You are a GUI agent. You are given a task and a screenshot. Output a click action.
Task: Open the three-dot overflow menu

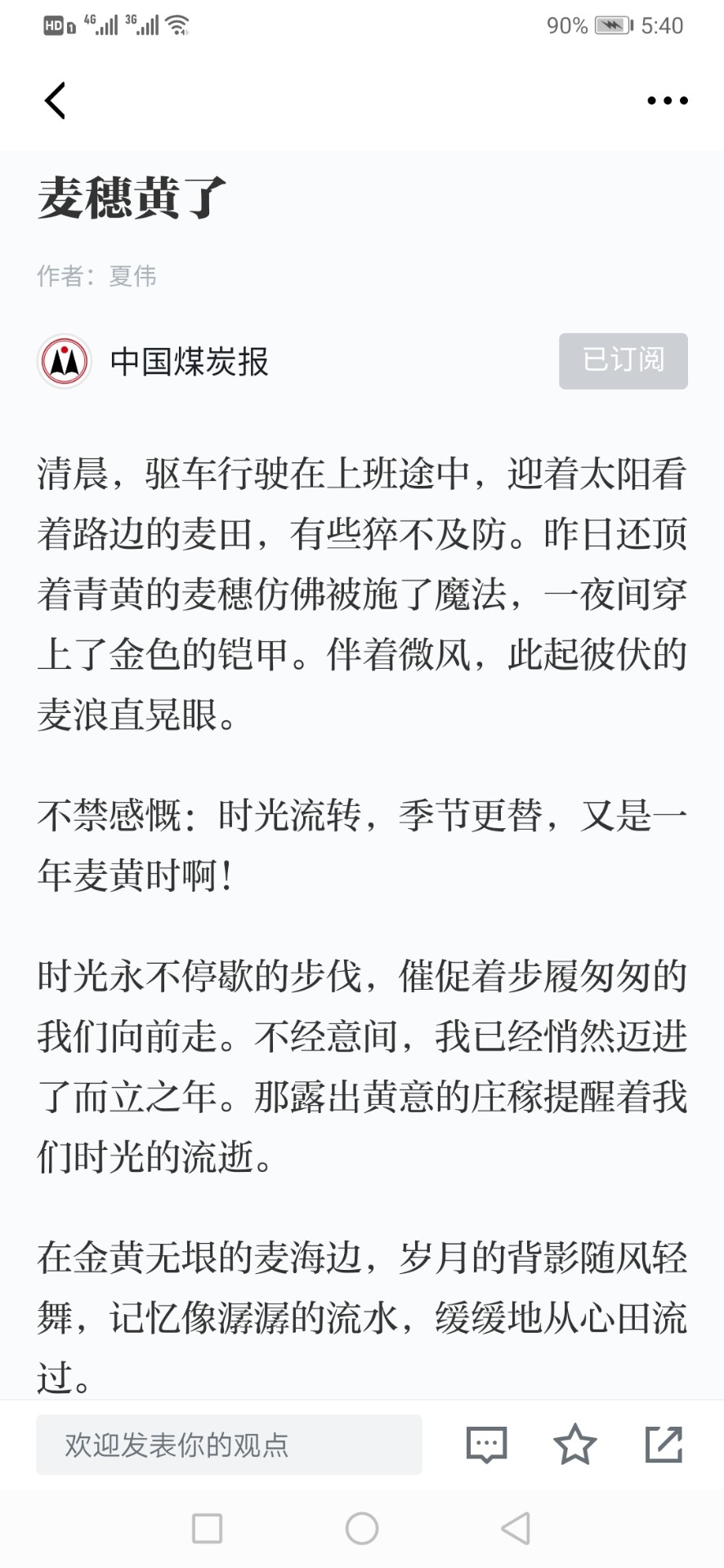coord(667,100)
